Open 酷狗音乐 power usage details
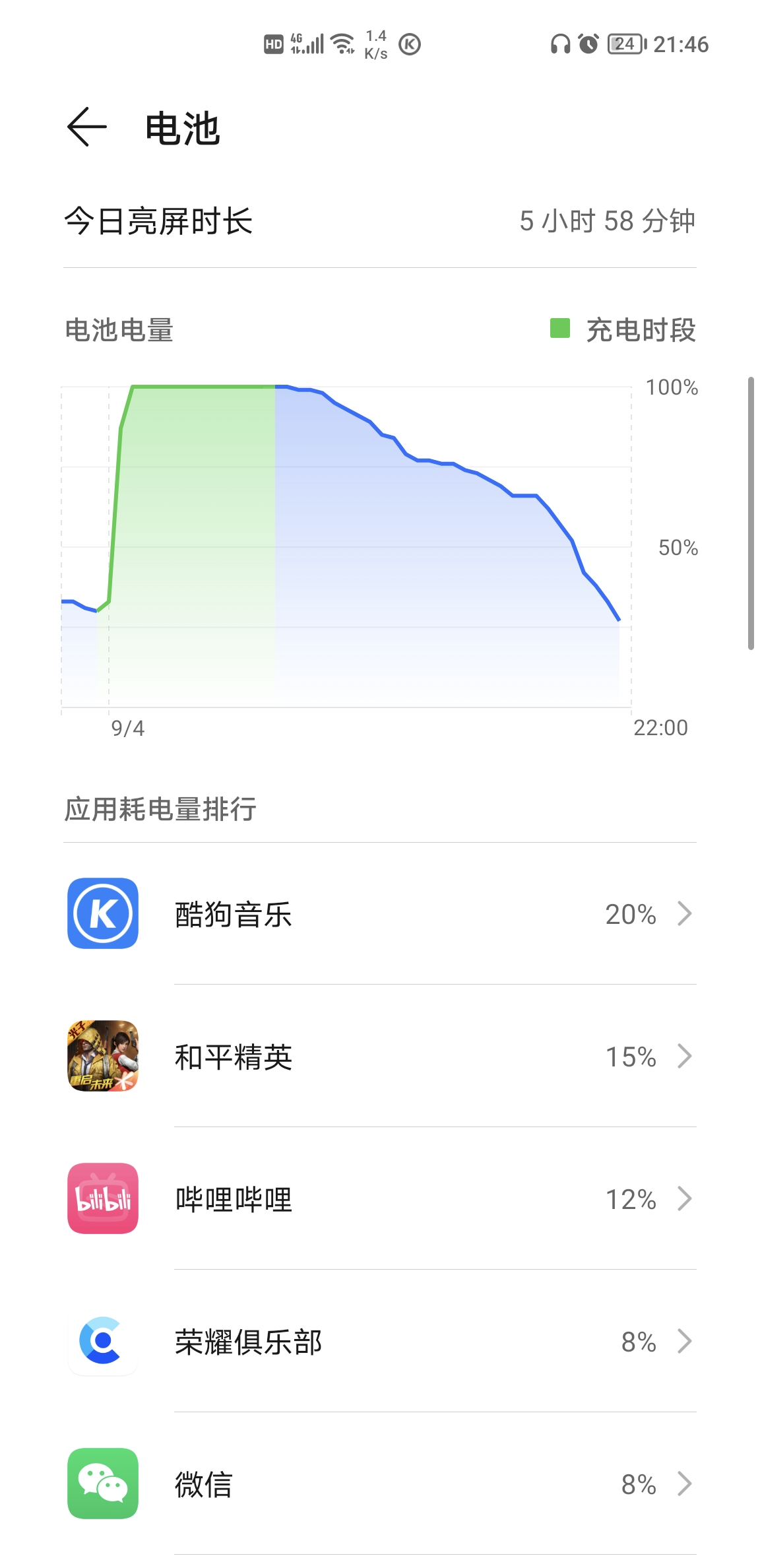Viewport: 760px width, 1568px height. tap(380, 913)
